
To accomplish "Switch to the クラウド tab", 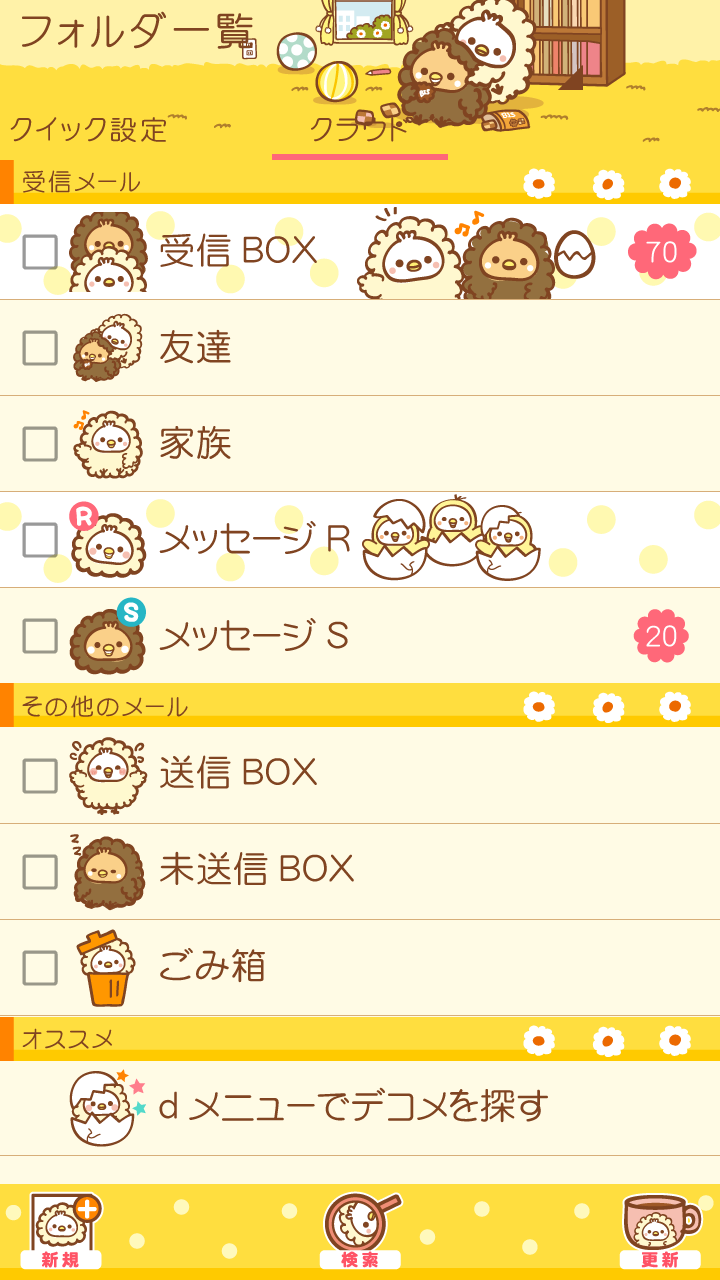I will [359, 130].
